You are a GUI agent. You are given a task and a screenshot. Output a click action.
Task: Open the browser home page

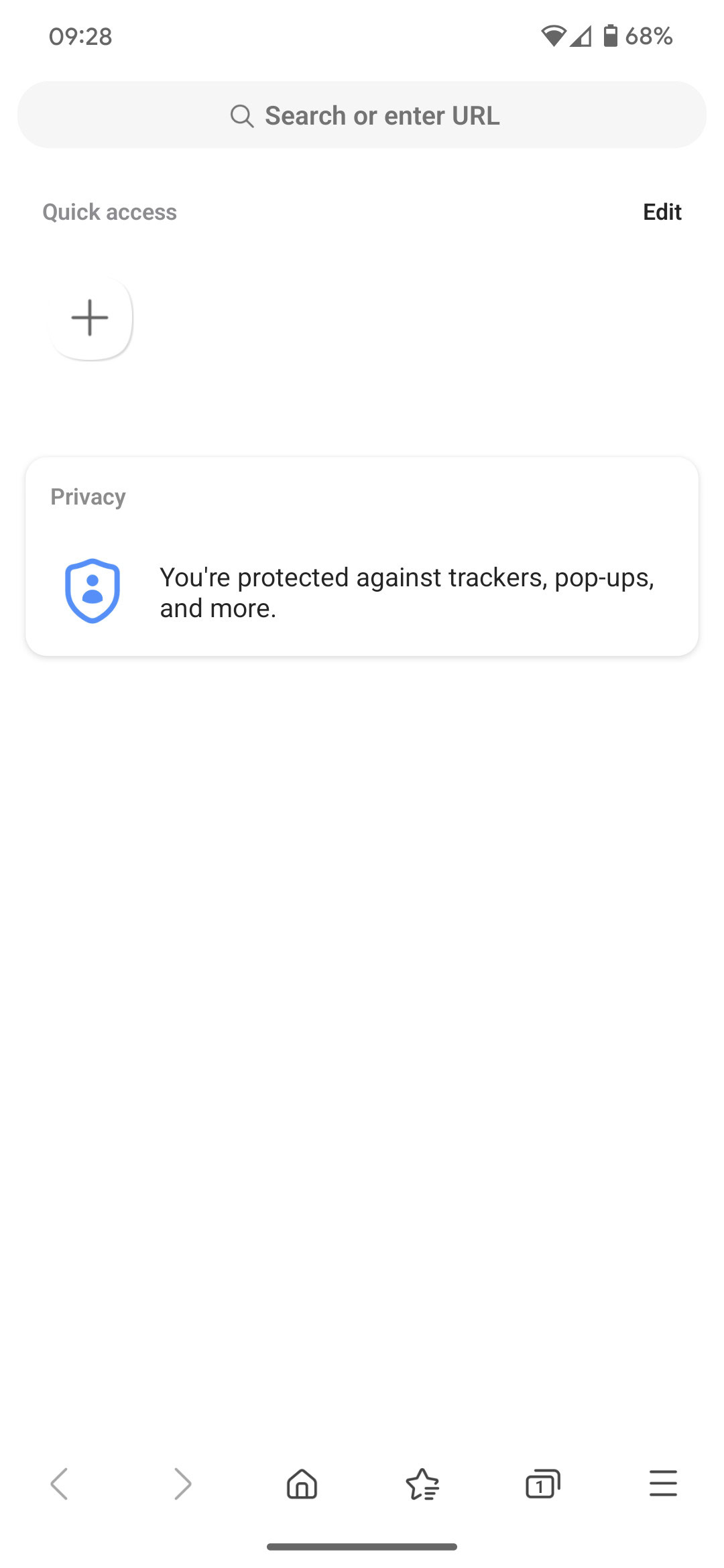coord(302,1484)
